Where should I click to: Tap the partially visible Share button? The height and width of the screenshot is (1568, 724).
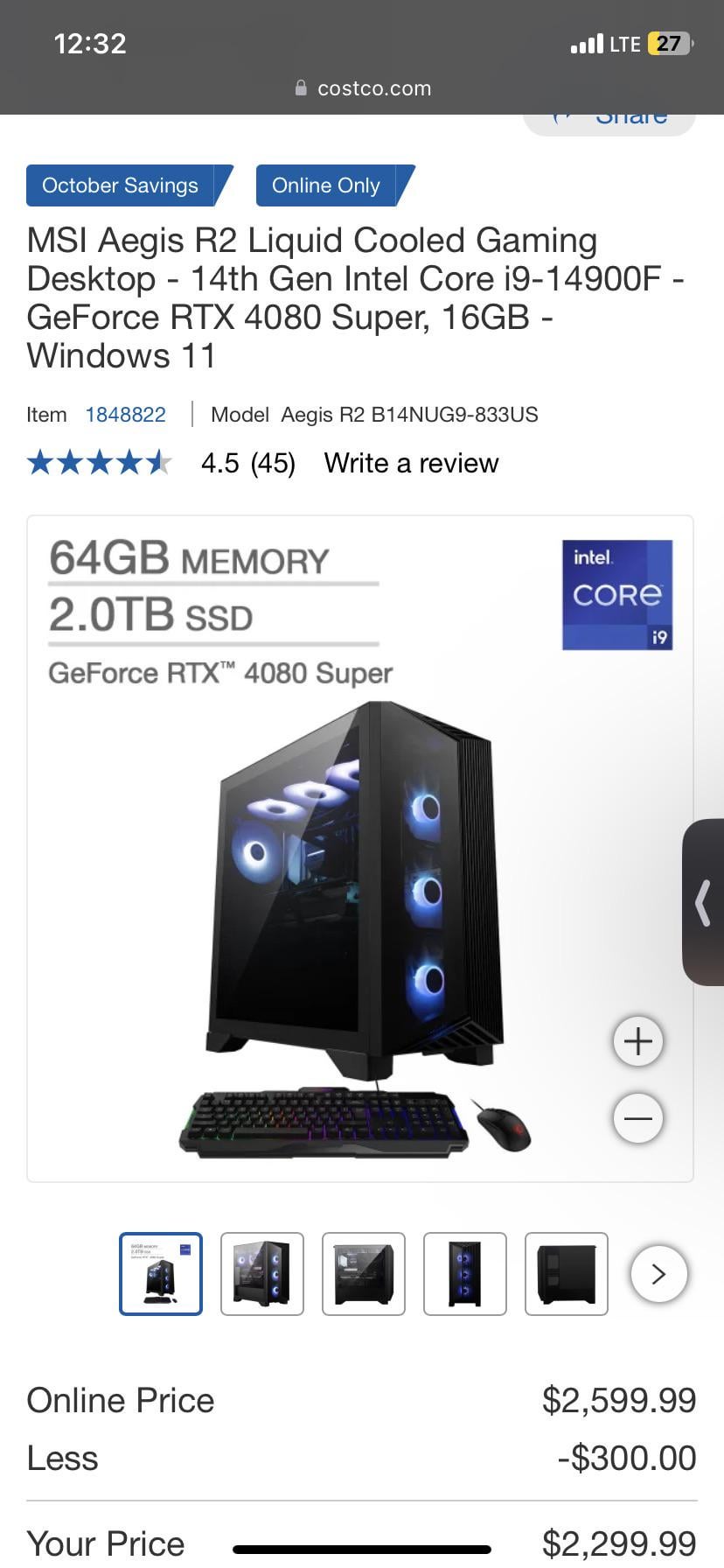click(609, 123)
